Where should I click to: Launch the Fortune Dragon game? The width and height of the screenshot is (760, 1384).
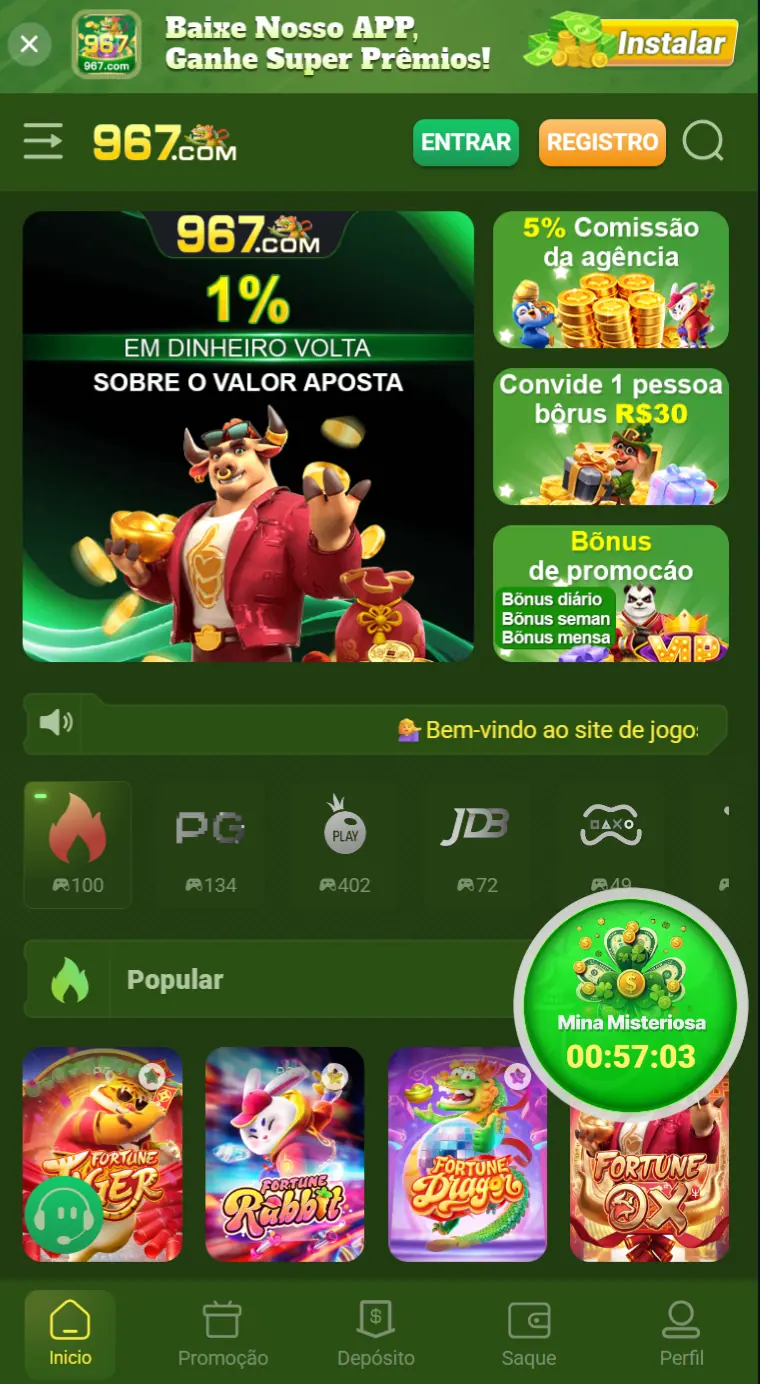tap(467, 1154)
